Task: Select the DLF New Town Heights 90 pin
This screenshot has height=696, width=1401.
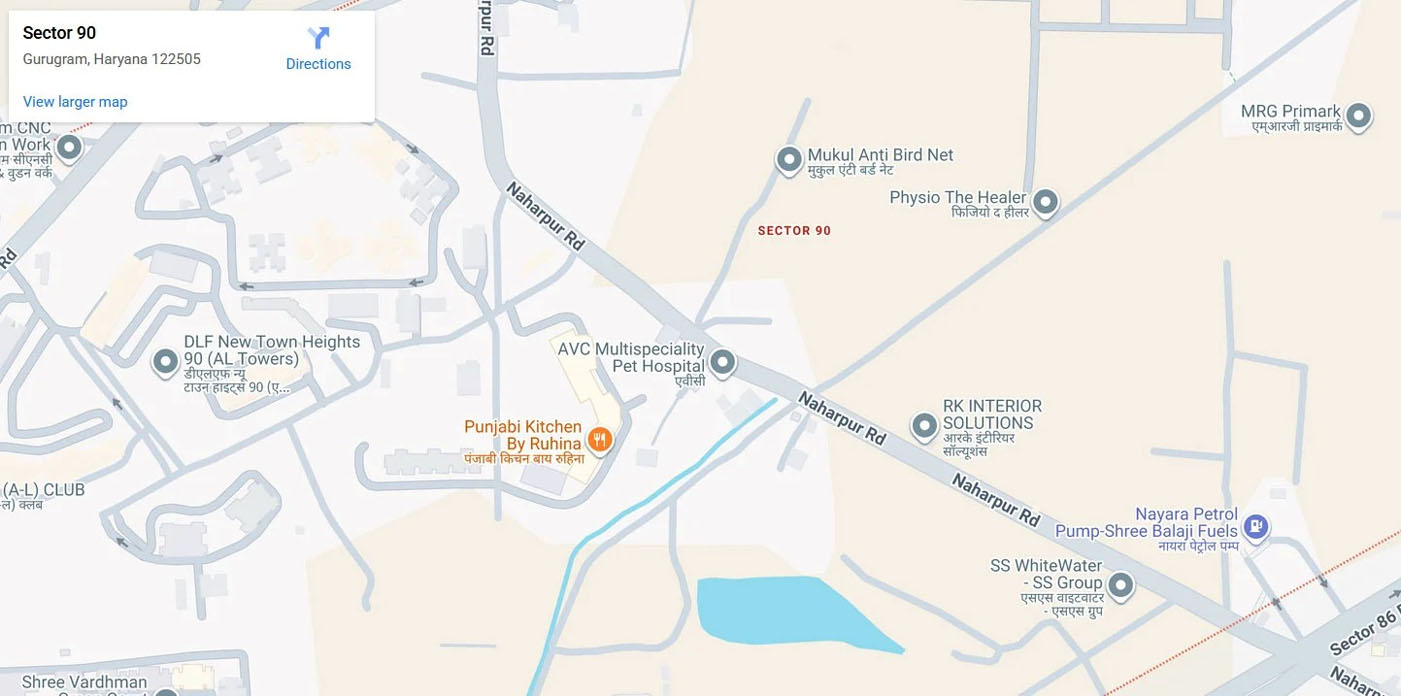Action: pyautogui.click(x=165, y=362)
